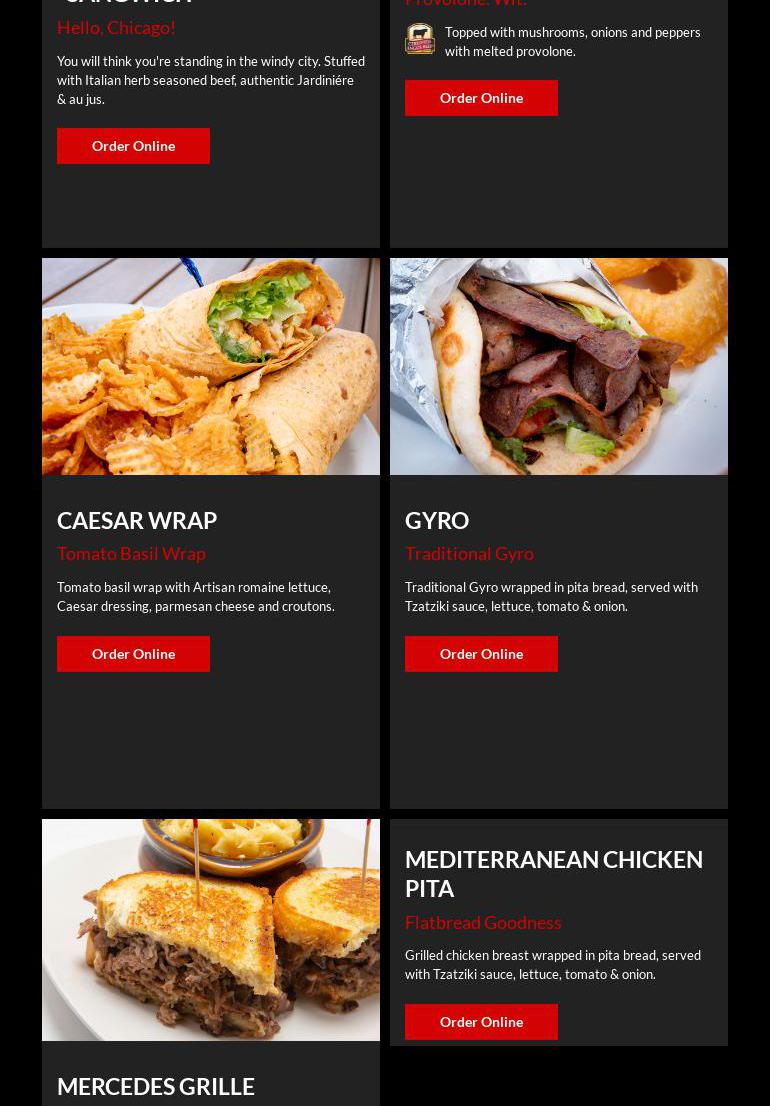Image resolution: width=770 pixels, height=1106 pixels.
Task: Tap Order Online under the Gyro
Action: pos(481,654)
